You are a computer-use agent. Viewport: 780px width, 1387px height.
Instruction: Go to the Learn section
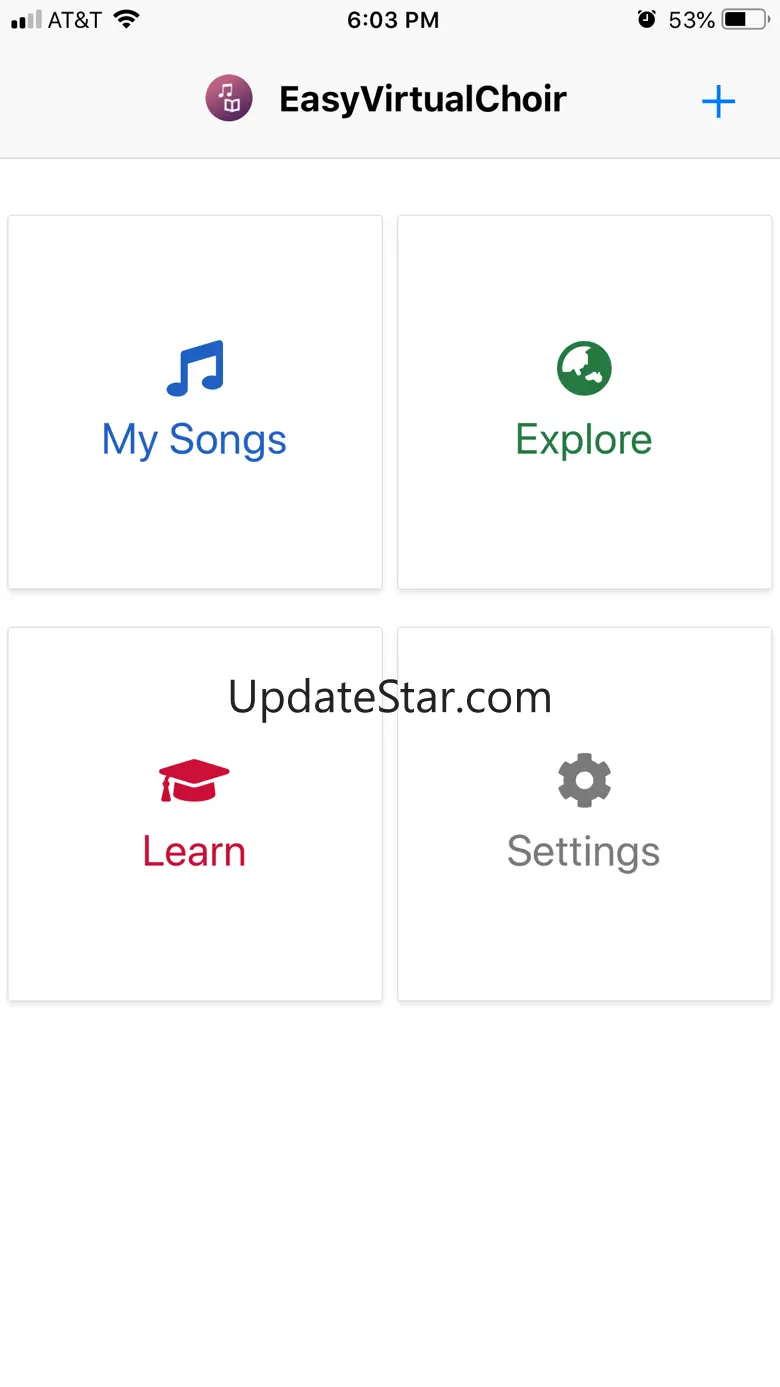(x=195, y=814)
